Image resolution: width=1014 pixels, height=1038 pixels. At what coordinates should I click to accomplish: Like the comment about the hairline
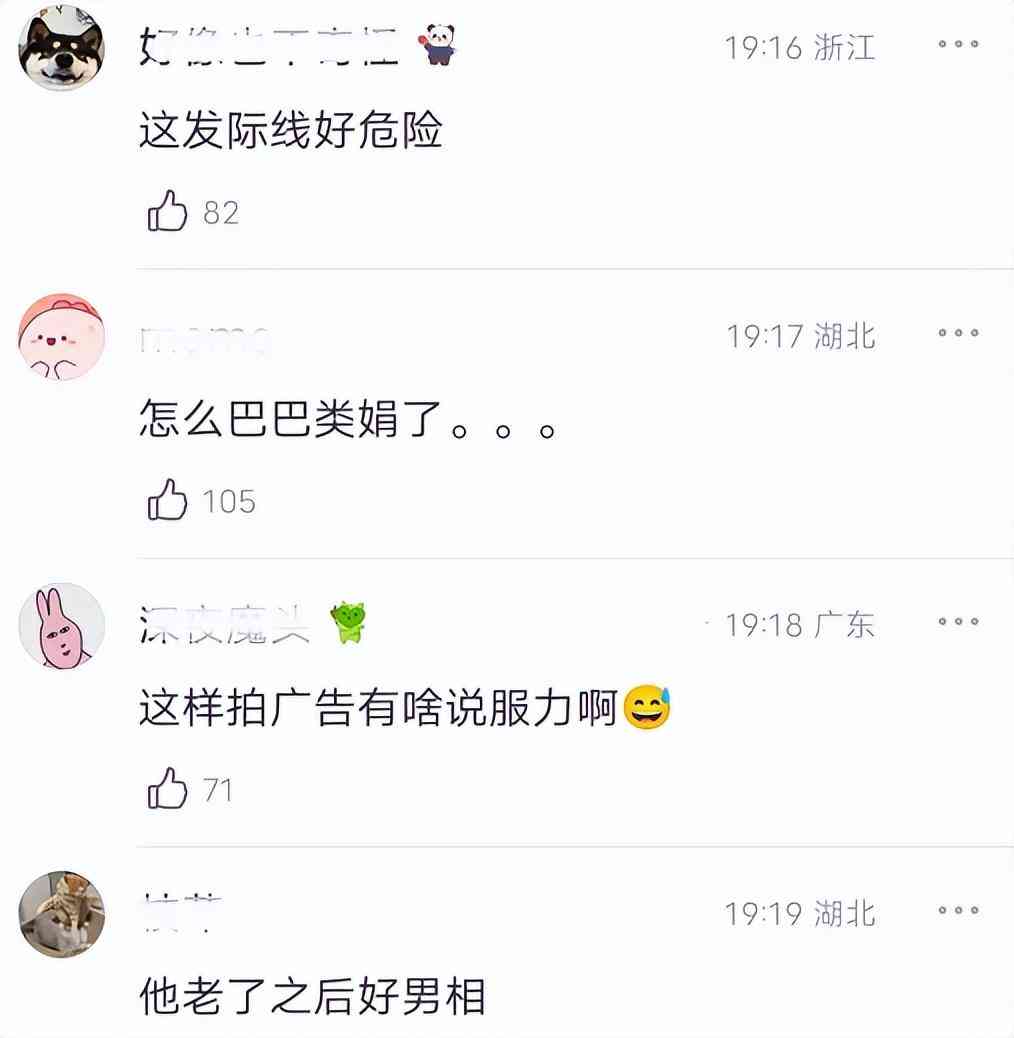(x=170, y=211)
